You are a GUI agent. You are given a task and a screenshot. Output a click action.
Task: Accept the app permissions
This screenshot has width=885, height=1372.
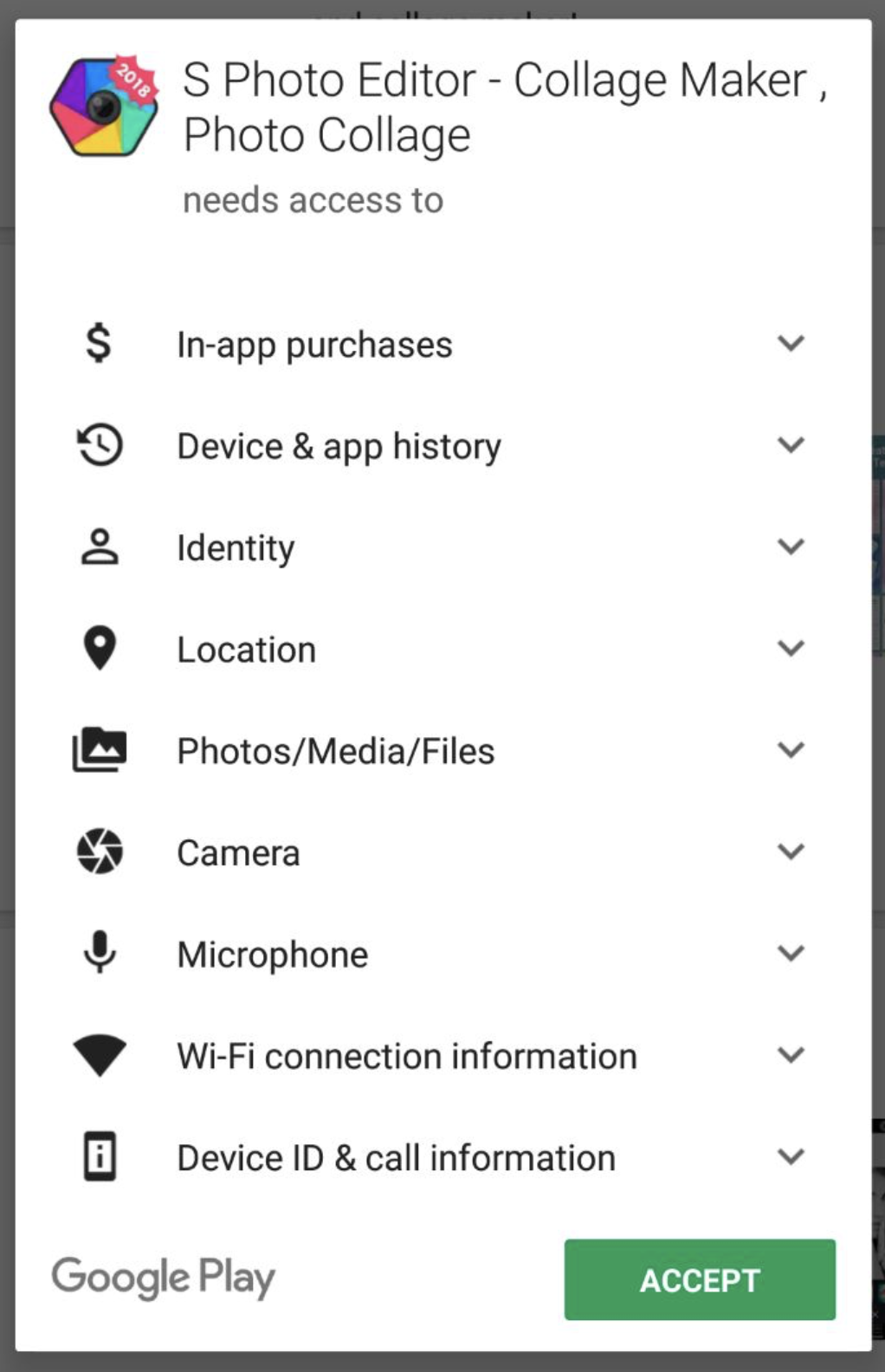[x=700, y=1279]
